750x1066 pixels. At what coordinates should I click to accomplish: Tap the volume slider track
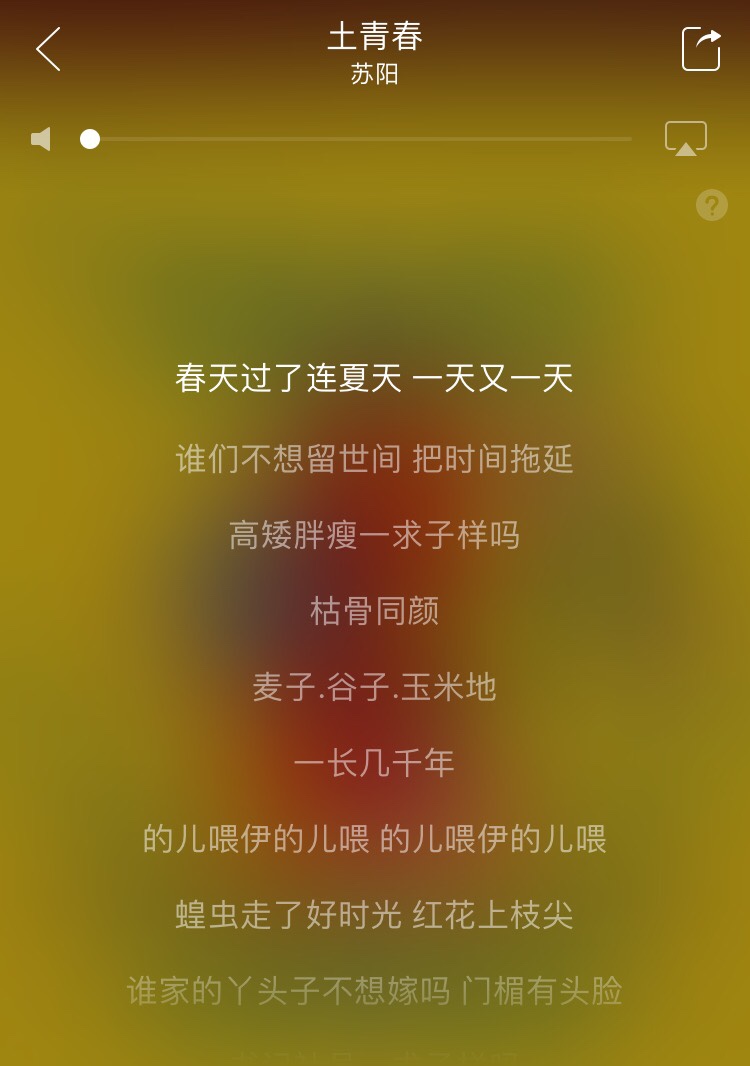(x=360, y=139)
